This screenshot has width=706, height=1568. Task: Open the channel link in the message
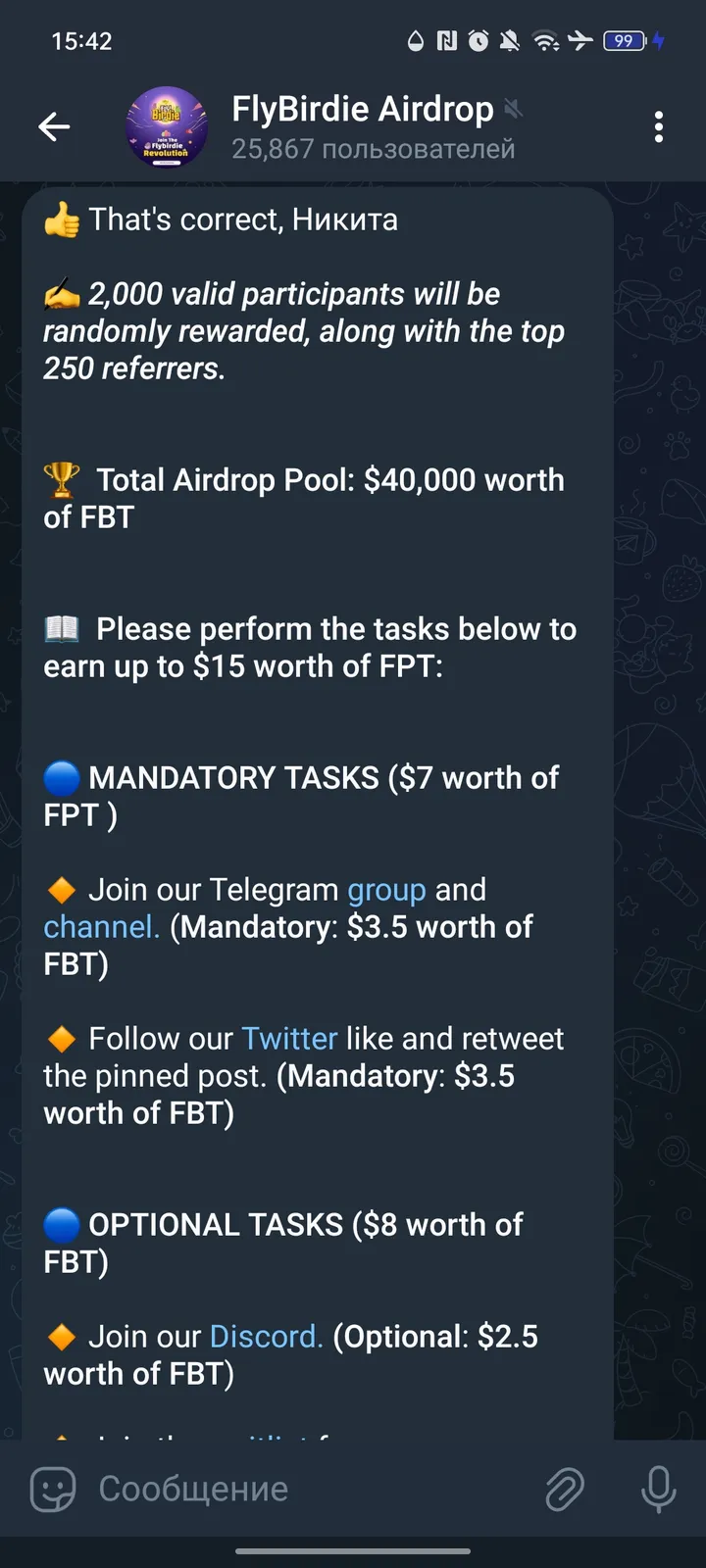point(98,926)
